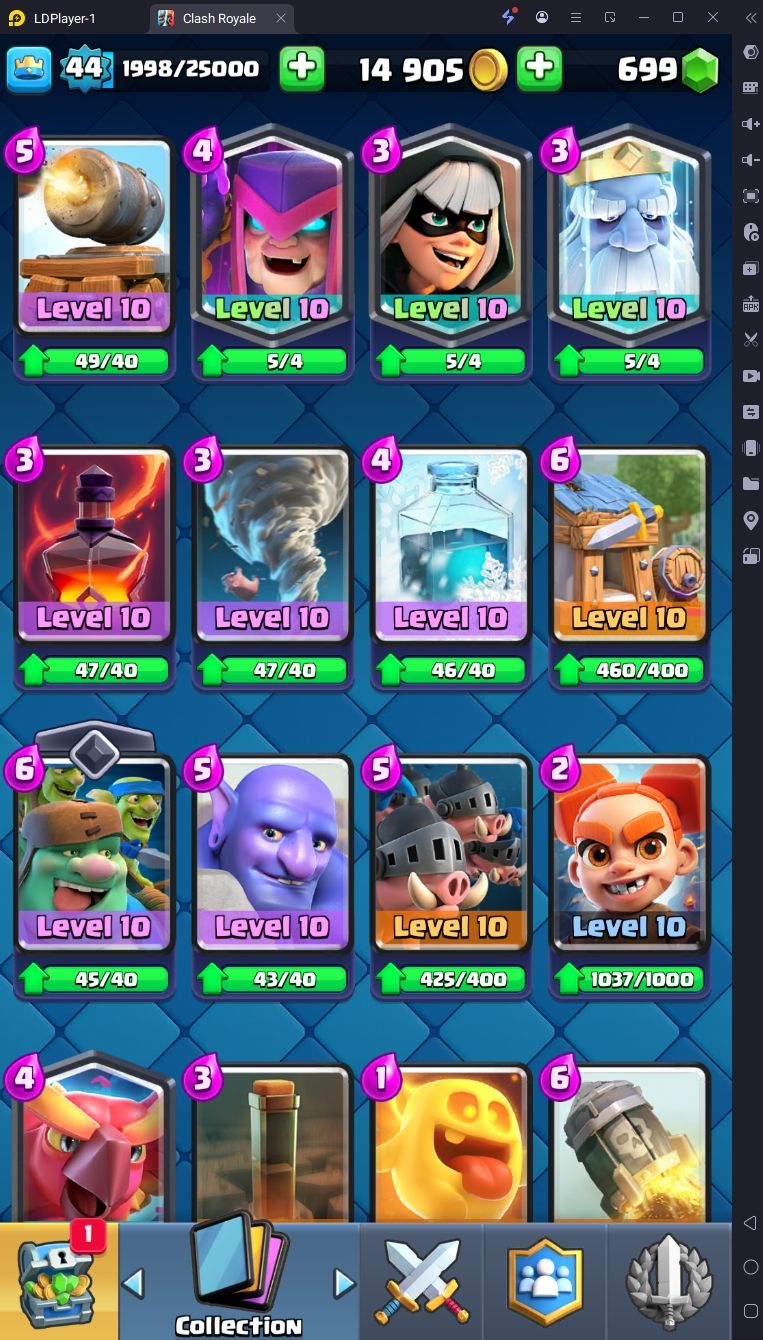
Task: Open the shop chest tab
Action: 59,1281
